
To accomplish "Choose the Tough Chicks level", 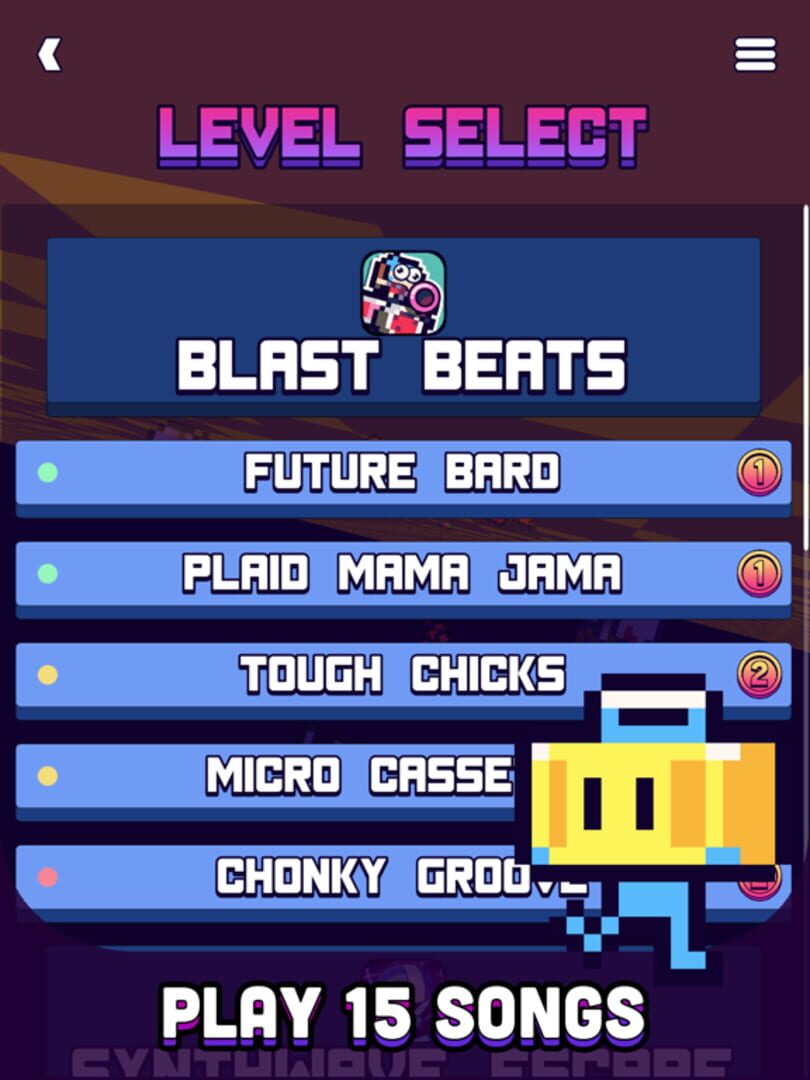I will [402, 675].
